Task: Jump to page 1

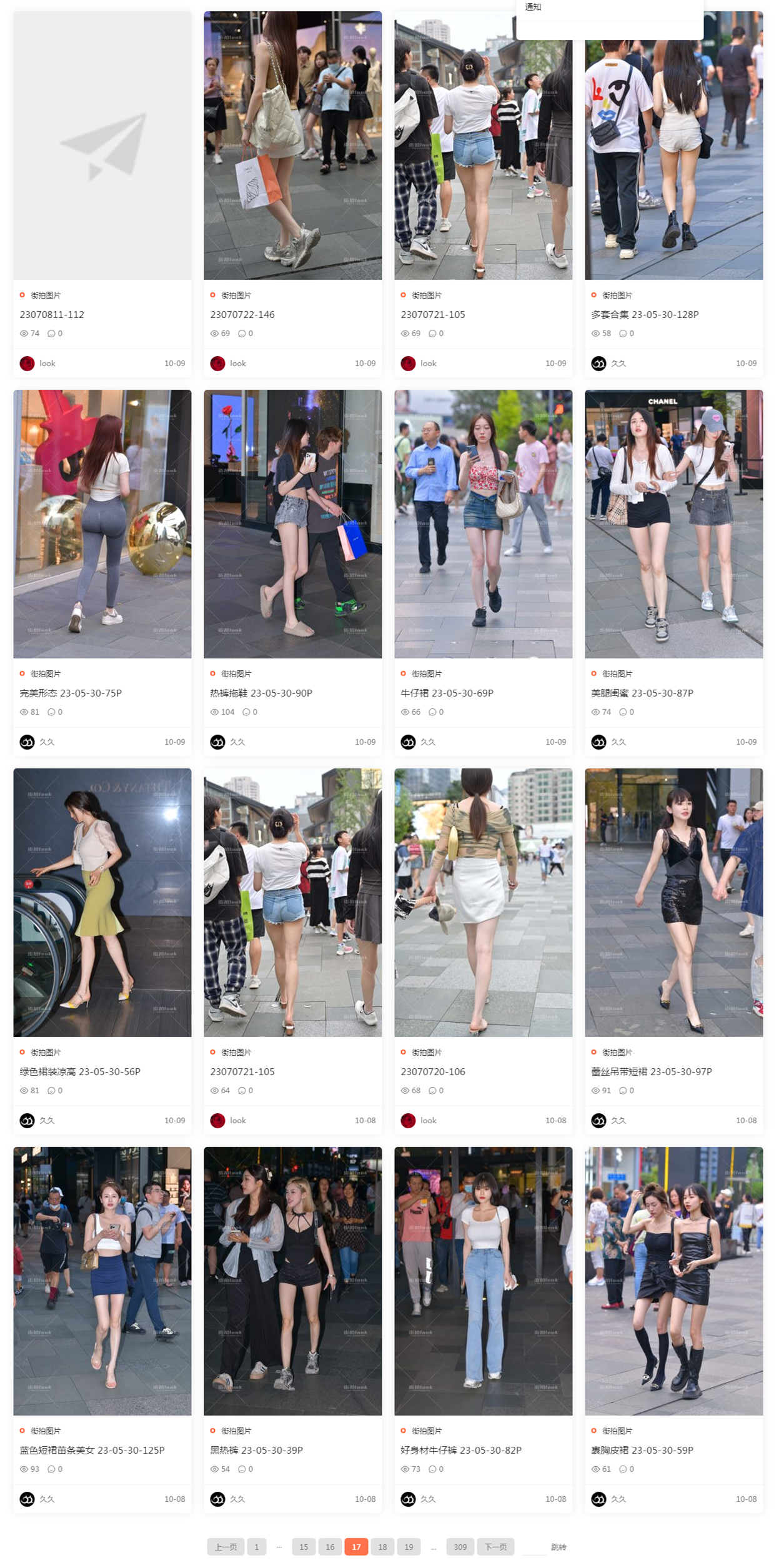Action: tap(256, 1547)
